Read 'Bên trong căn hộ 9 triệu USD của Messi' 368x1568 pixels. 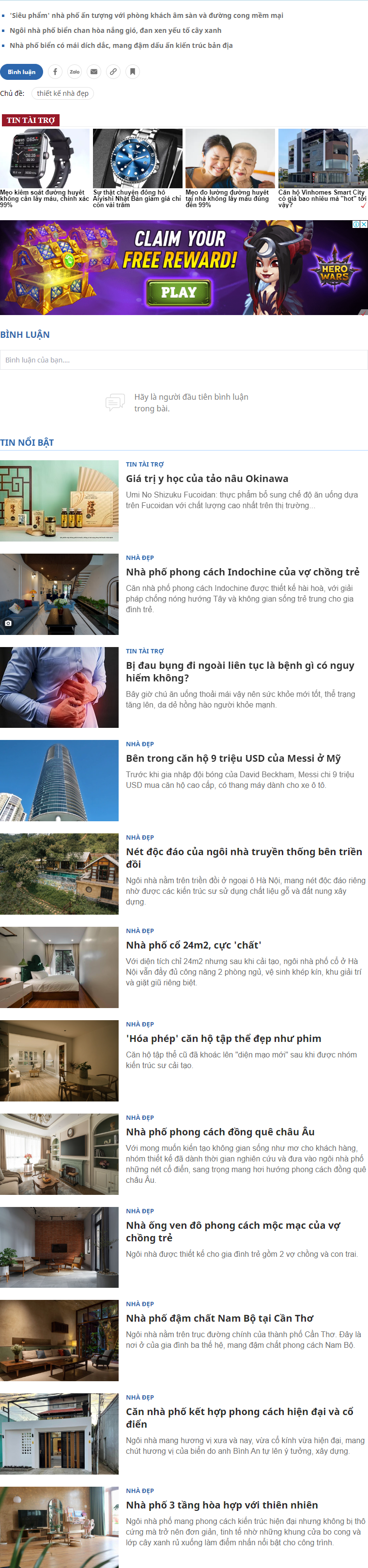(233, 758)
